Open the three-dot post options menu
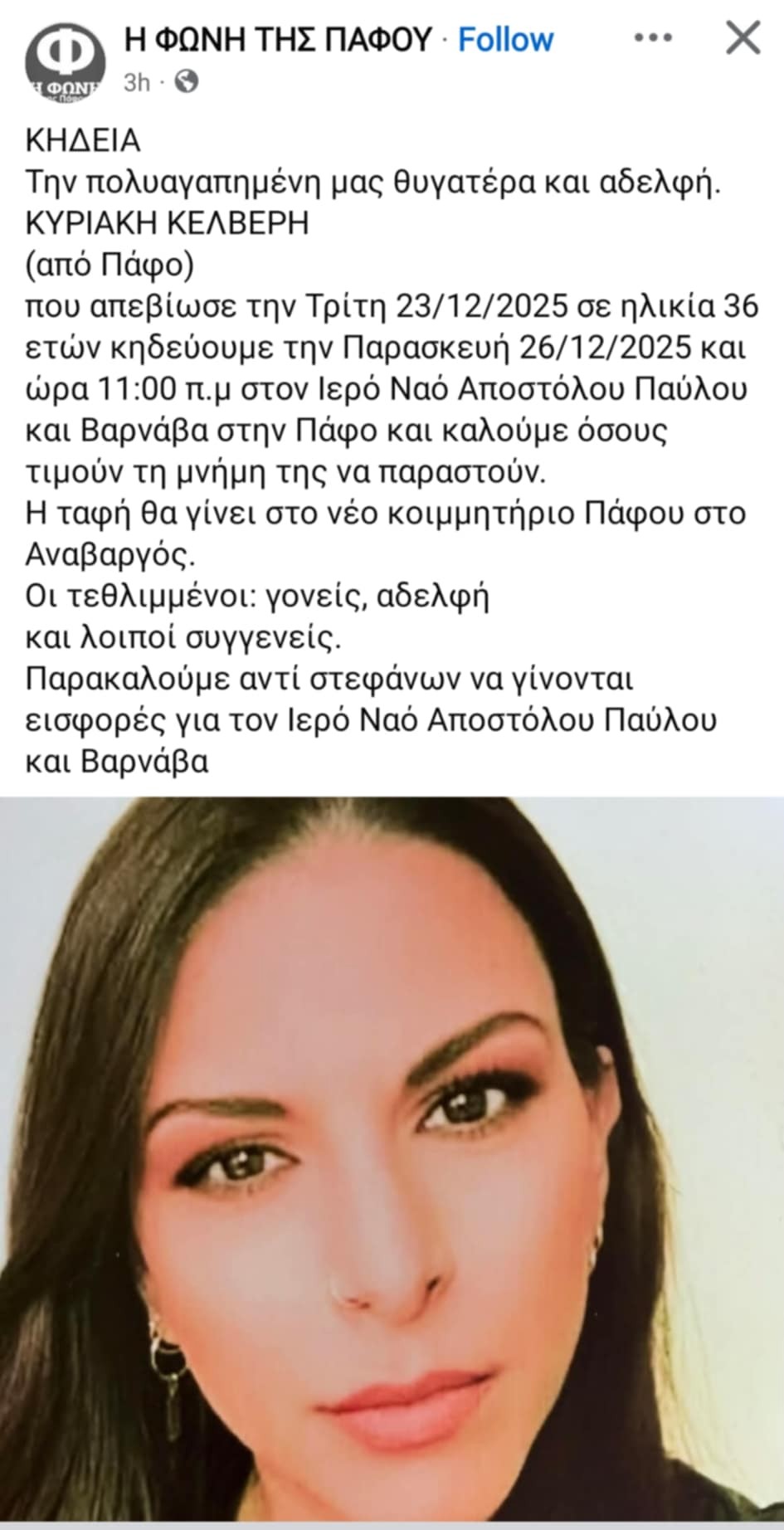784x1530 pixels. click(x=652, y=37)
